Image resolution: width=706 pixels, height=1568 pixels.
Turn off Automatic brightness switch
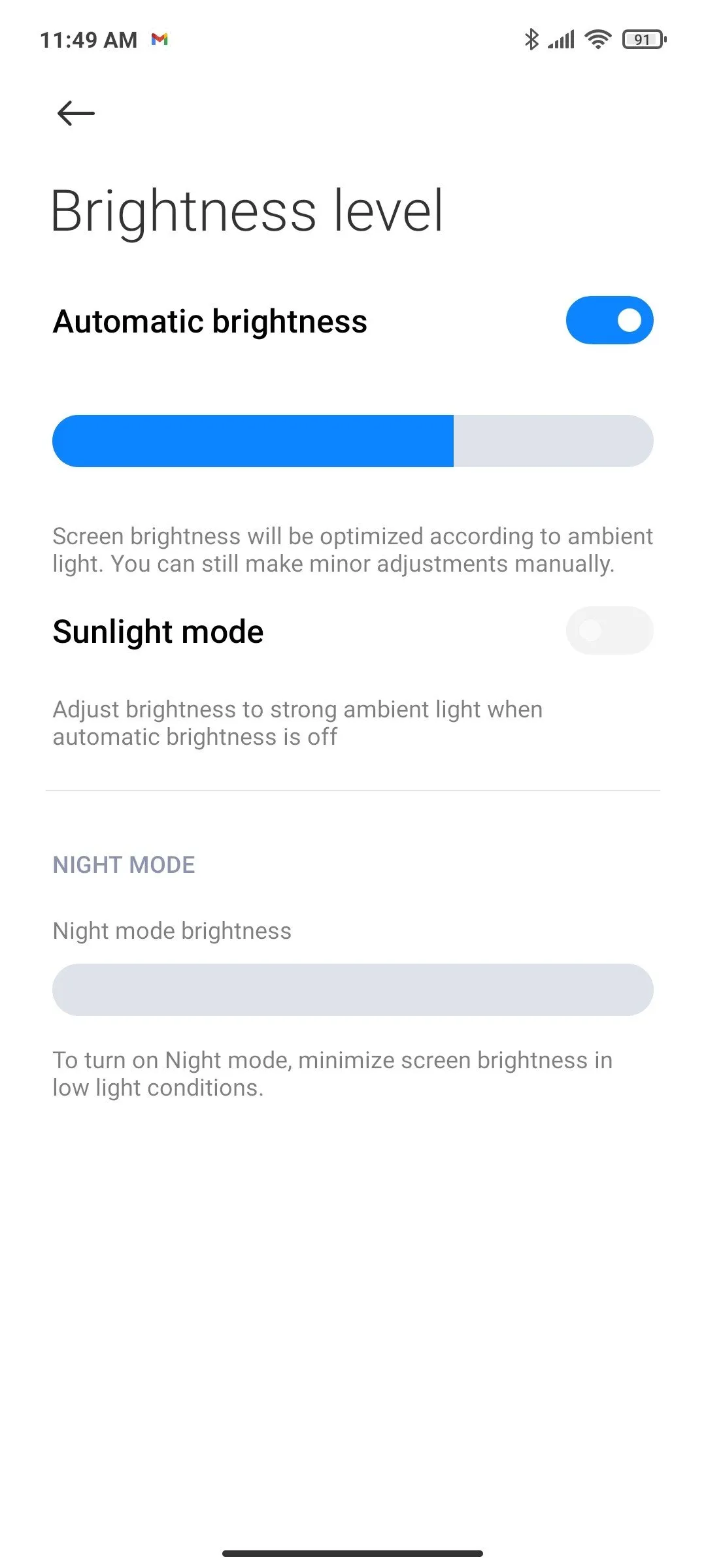coord(609,320)
